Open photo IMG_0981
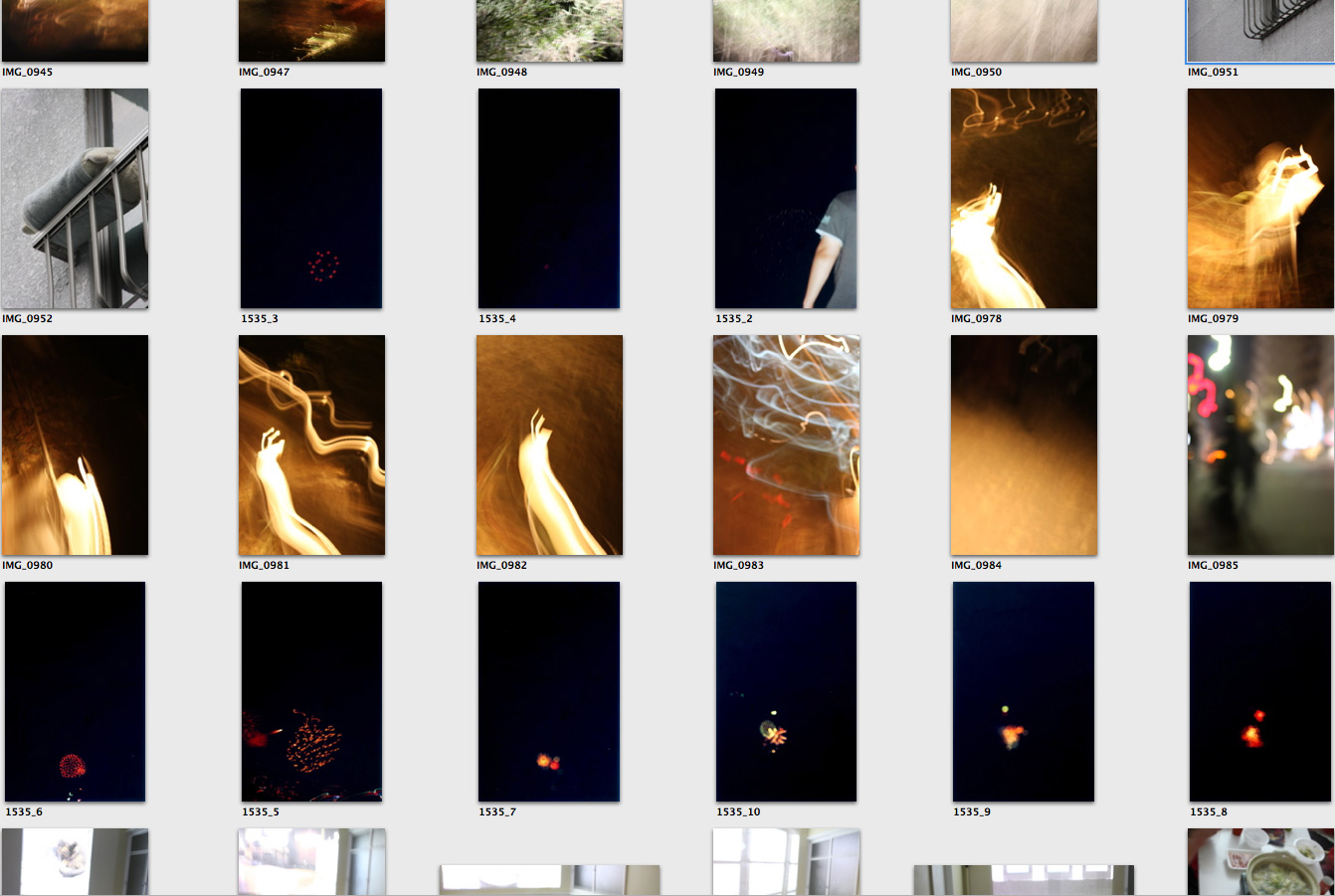Viewport: 1335px width, 896px height. coord(311,445)
